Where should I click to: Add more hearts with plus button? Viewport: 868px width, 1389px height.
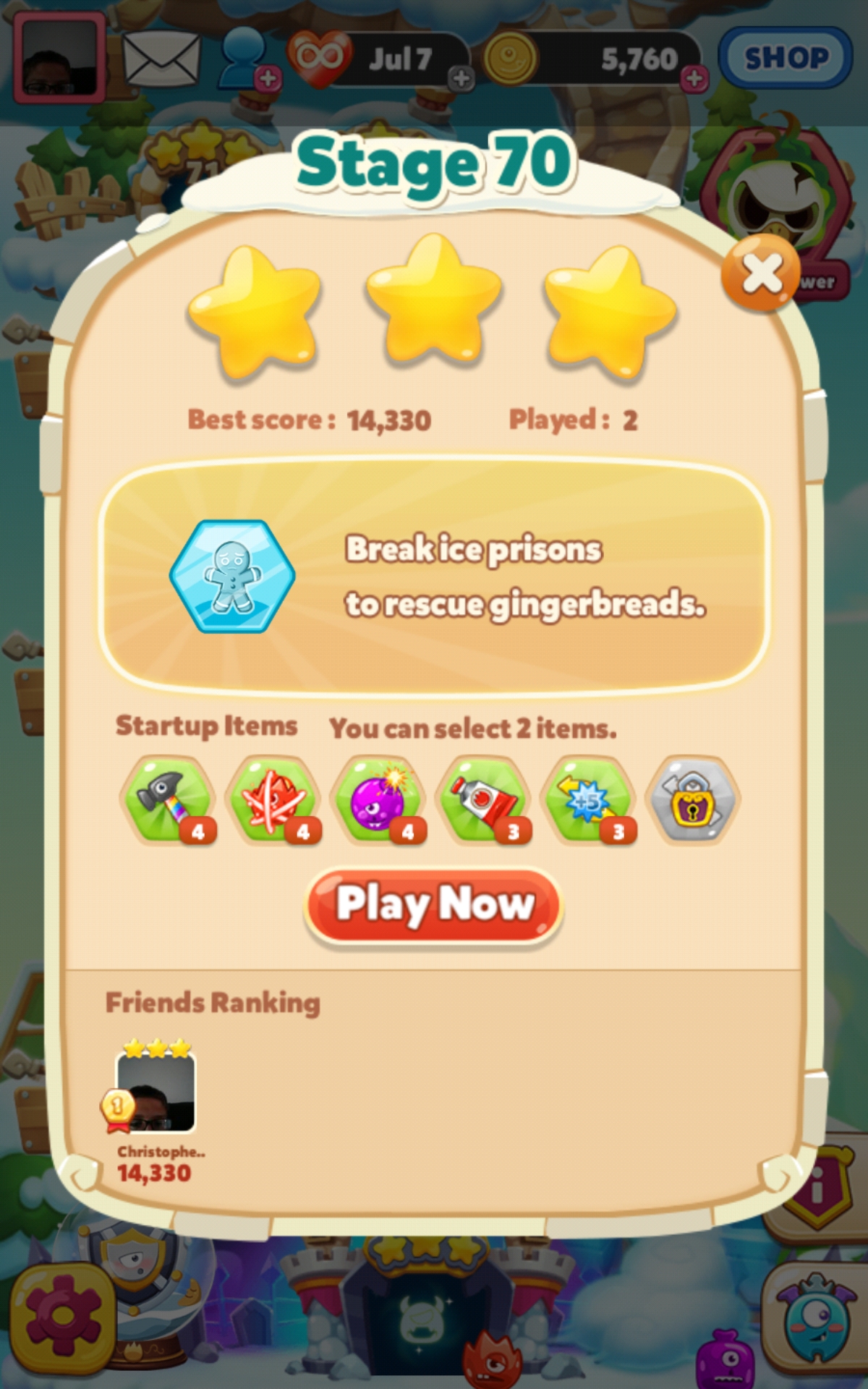pyautogui.click(x=461, y=78)
